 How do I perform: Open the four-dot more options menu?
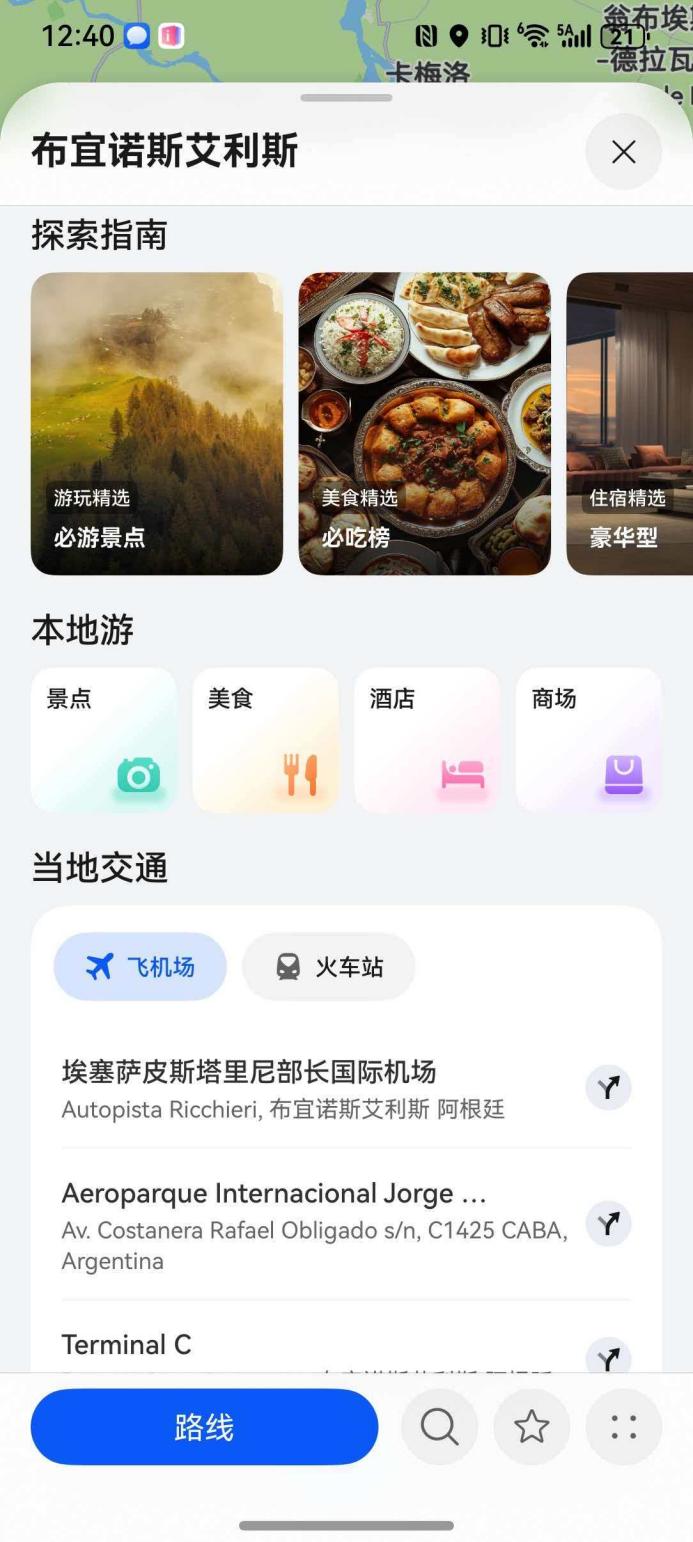point(623,1427)
